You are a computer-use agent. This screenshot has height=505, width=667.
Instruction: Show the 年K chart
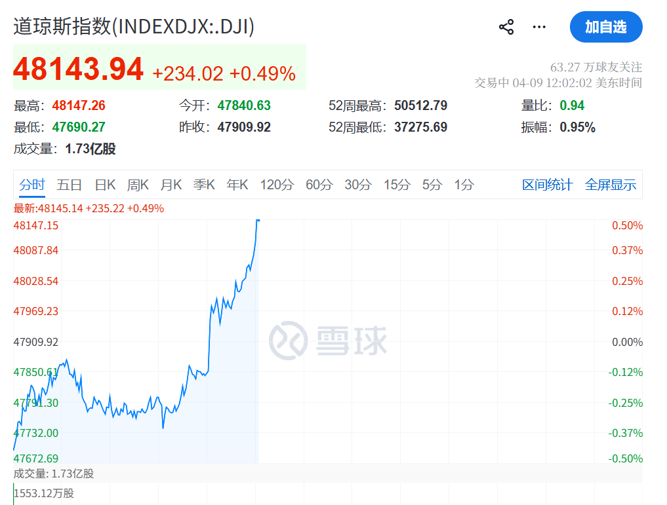pos(237,185)
